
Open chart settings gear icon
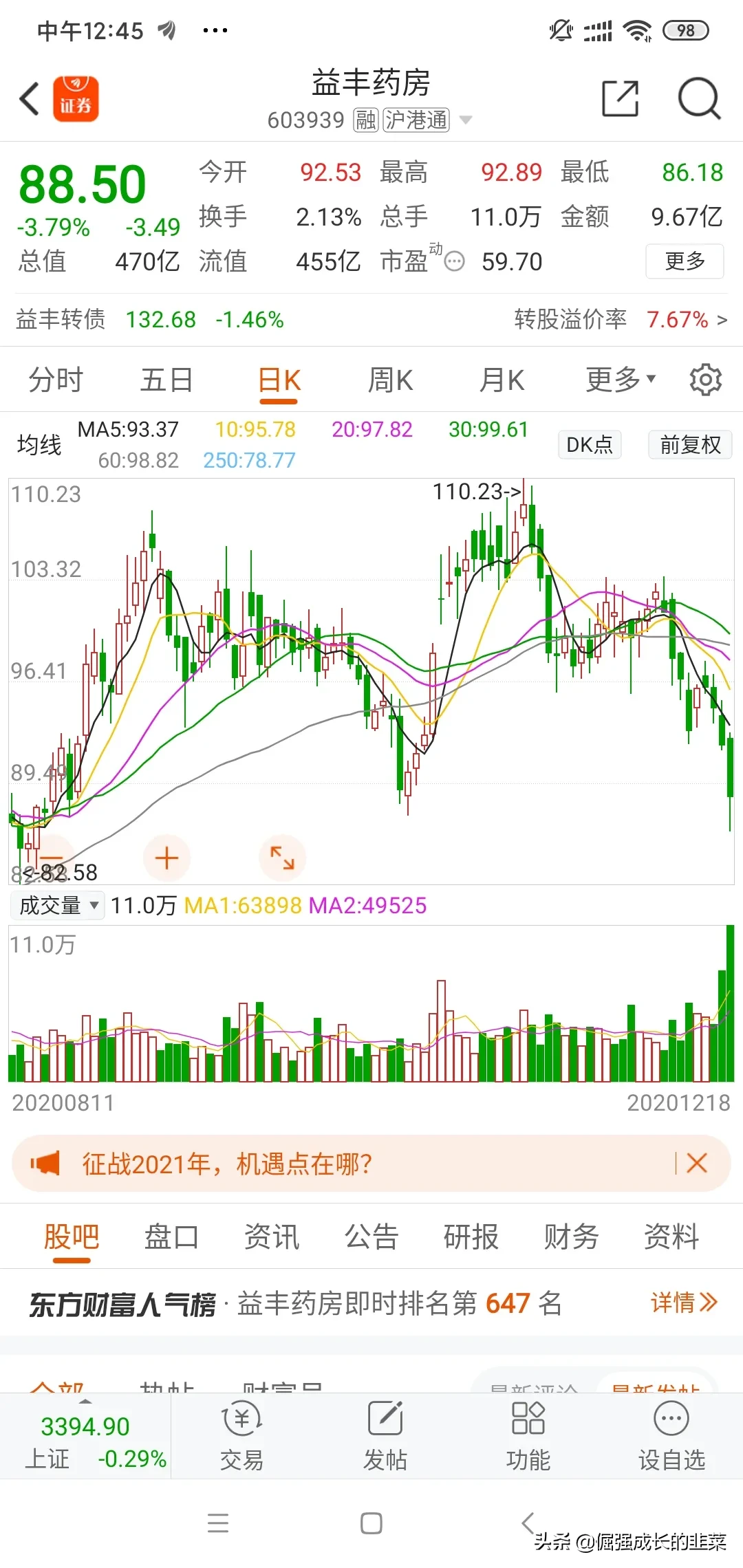point(706,380)
